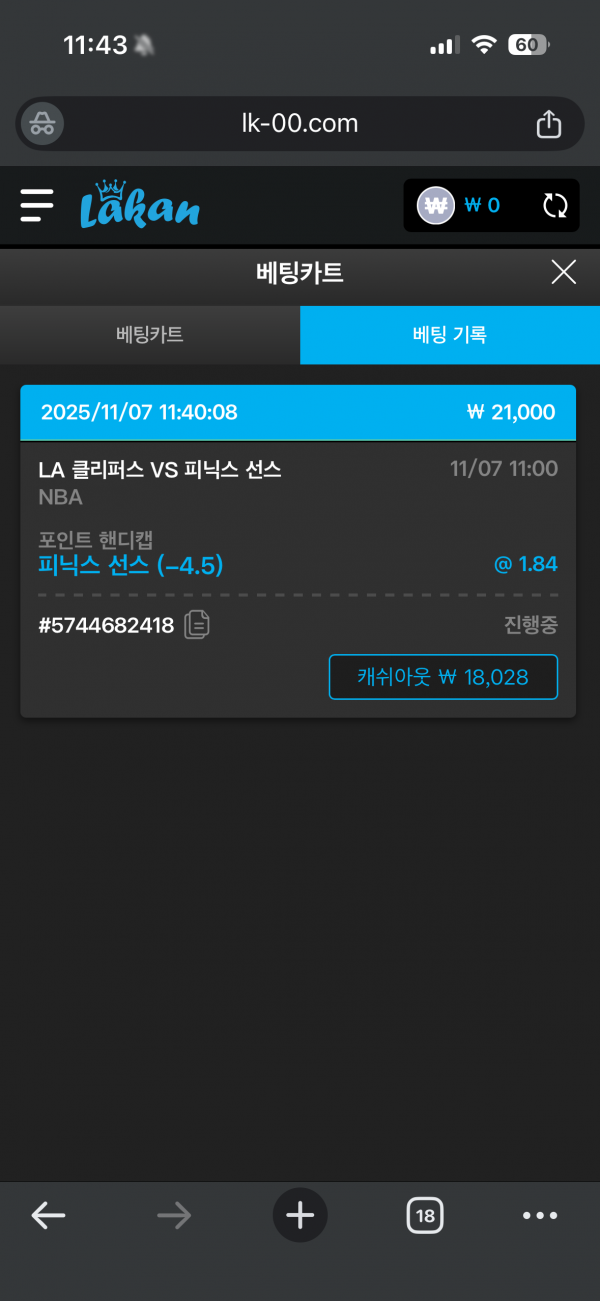Share the page from the address bar
This screenshot has height=1301, width=600.
pyautogui.click(x=548, y=124)
